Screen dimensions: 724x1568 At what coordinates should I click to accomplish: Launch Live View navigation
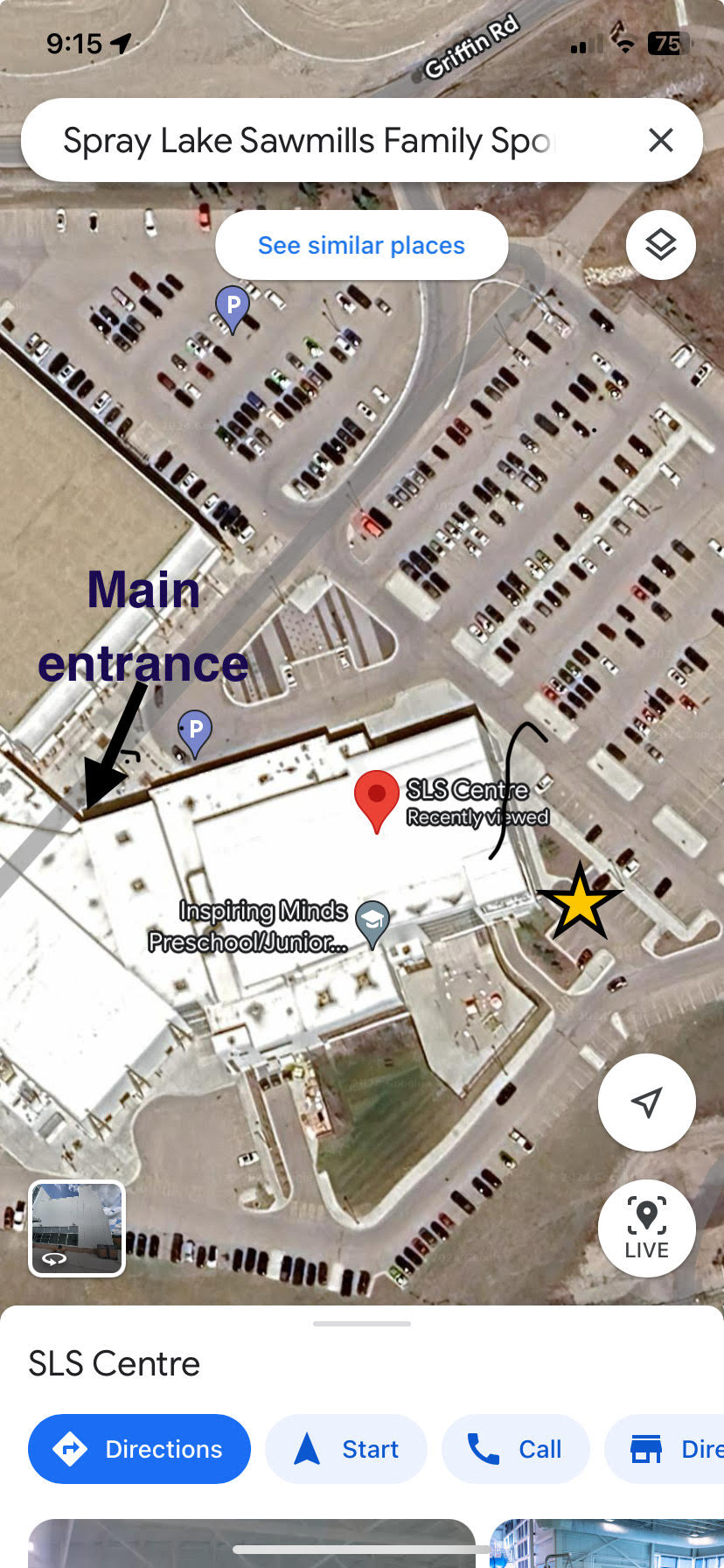pyautogui.click(x=646, y=1228)
